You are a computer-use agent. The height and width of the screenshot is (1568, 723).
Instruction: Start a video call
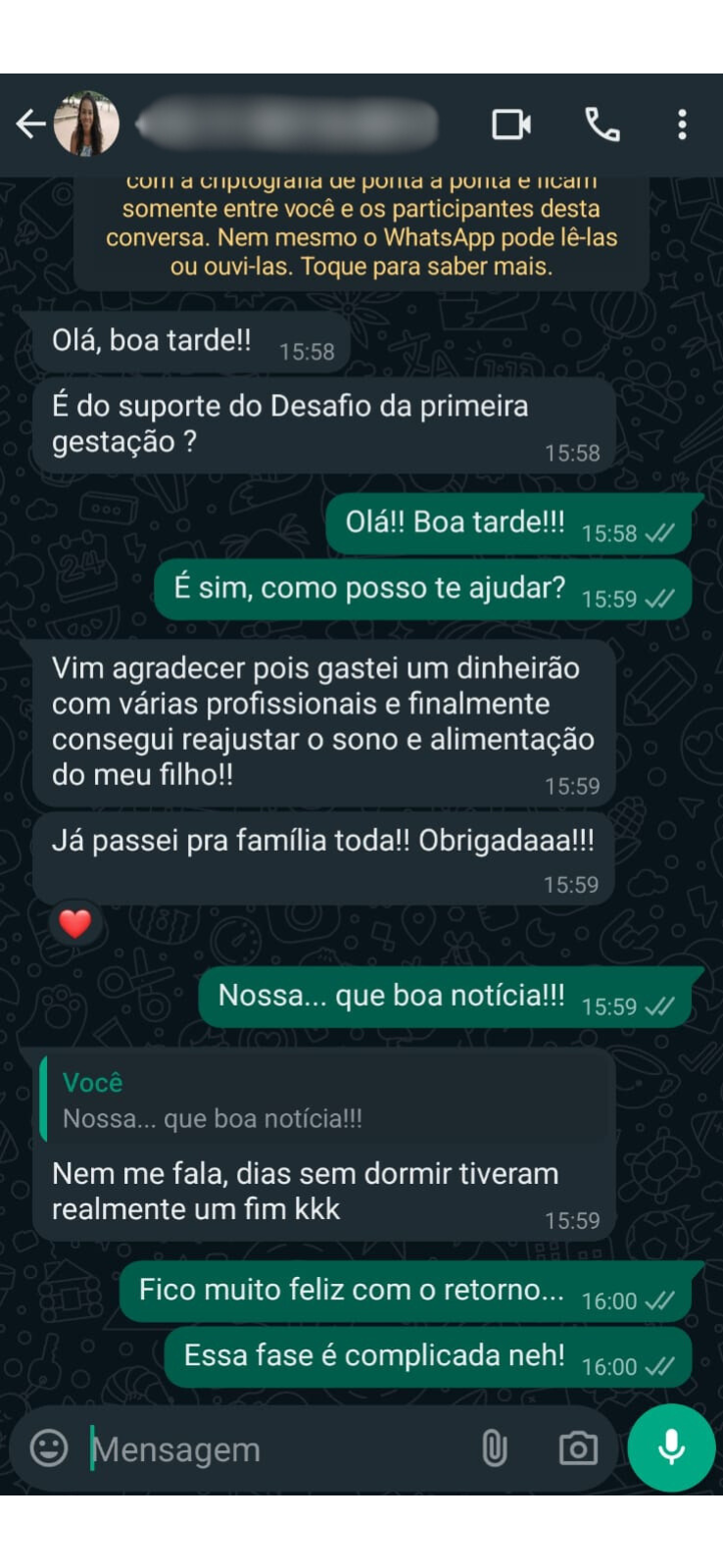point(510,124)
